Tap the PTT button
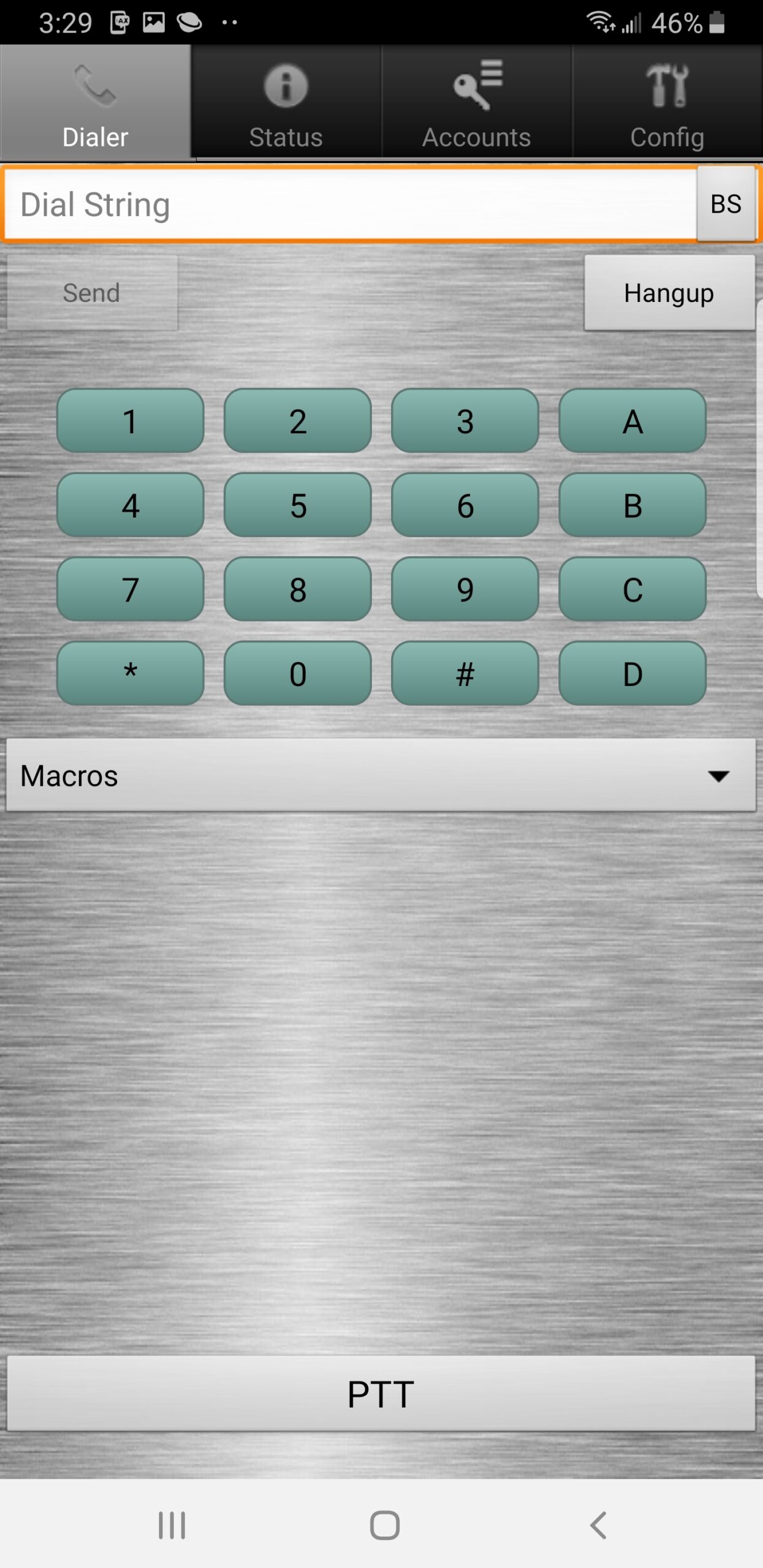 pyautogui.click(x=381, y=1394)
